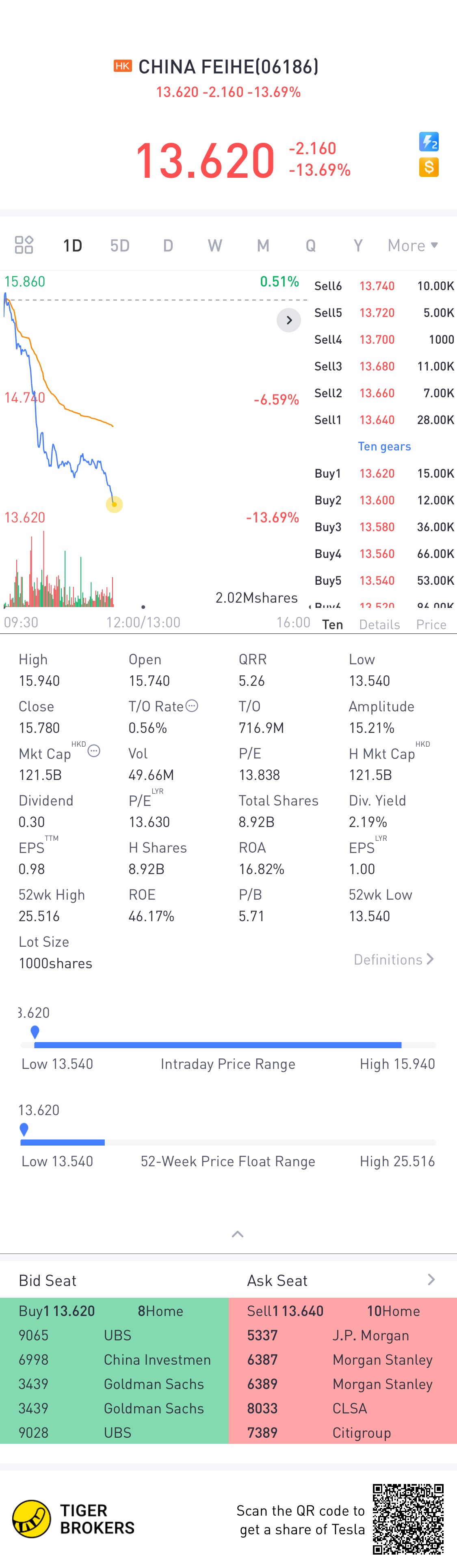Expand chart with the arrow button
The width and height of the screenshot is (457, 1568).
[289, 320]
